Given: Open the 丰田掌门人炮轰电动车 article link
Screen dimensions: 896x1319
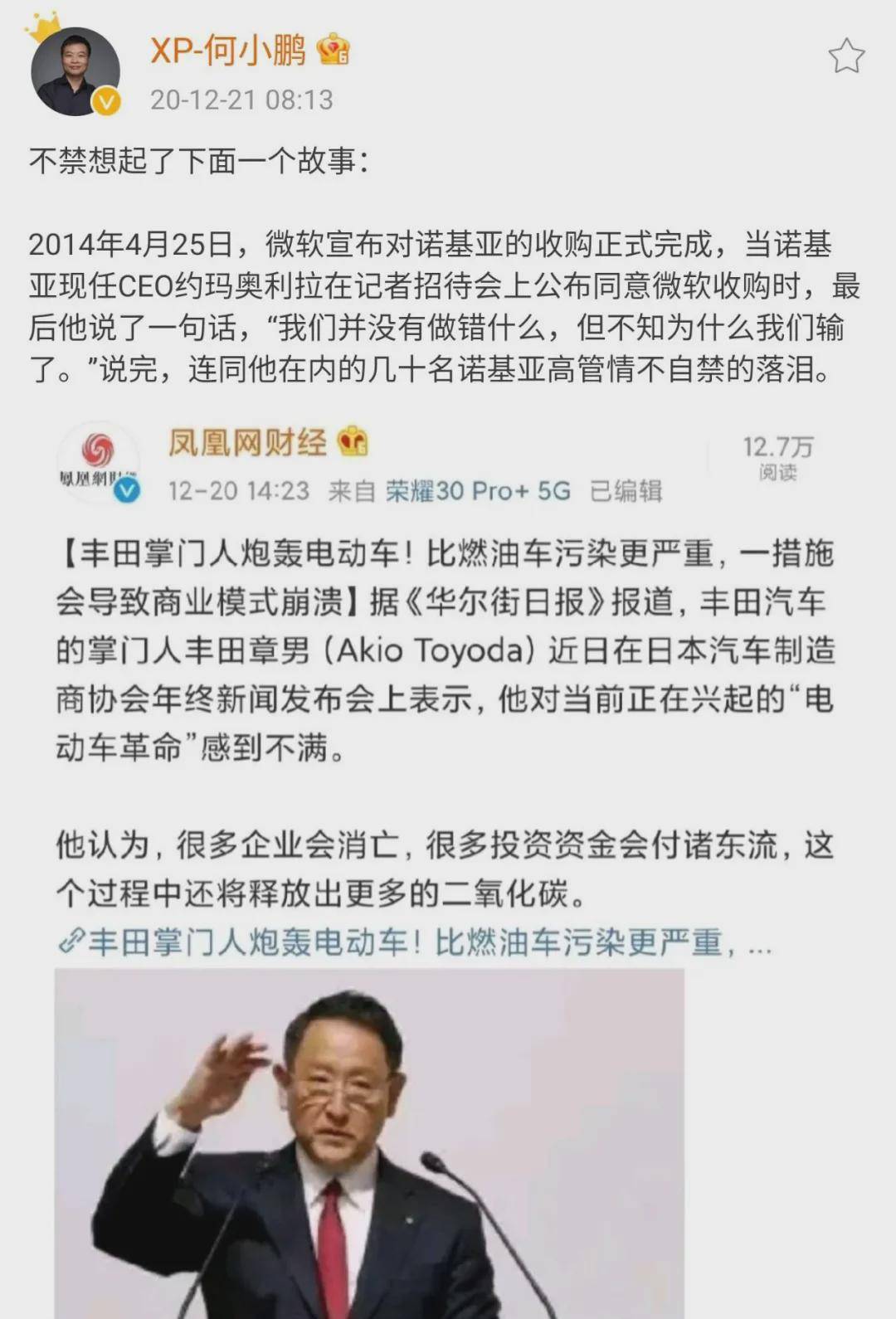Looking at the screenshot, I should click(415, 943).
